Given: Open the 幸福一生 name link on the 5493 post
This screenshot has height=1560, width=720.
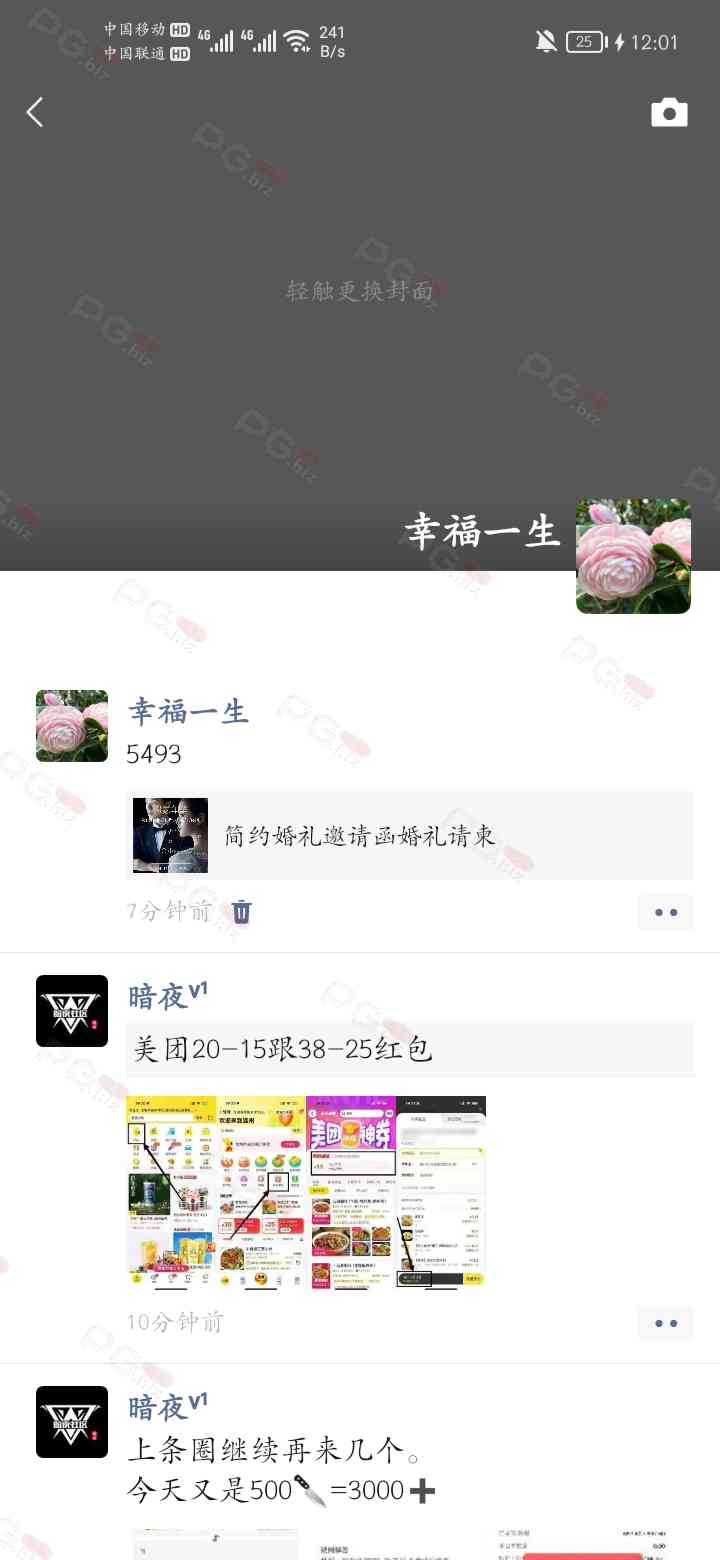Looking at the screenshot, I should (188, 712).
